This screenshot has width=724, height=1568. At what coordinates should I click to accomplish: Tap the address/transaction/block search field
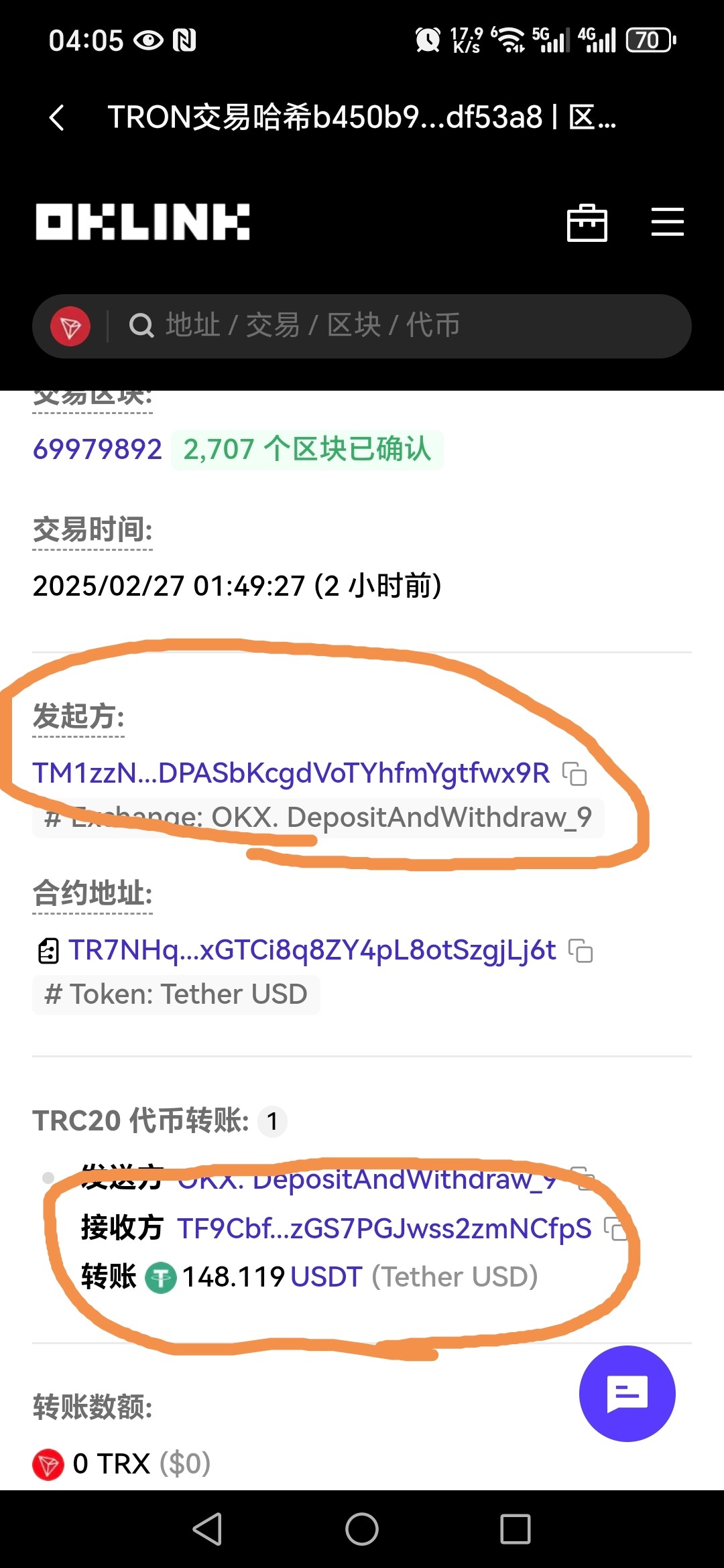[402, 326]
